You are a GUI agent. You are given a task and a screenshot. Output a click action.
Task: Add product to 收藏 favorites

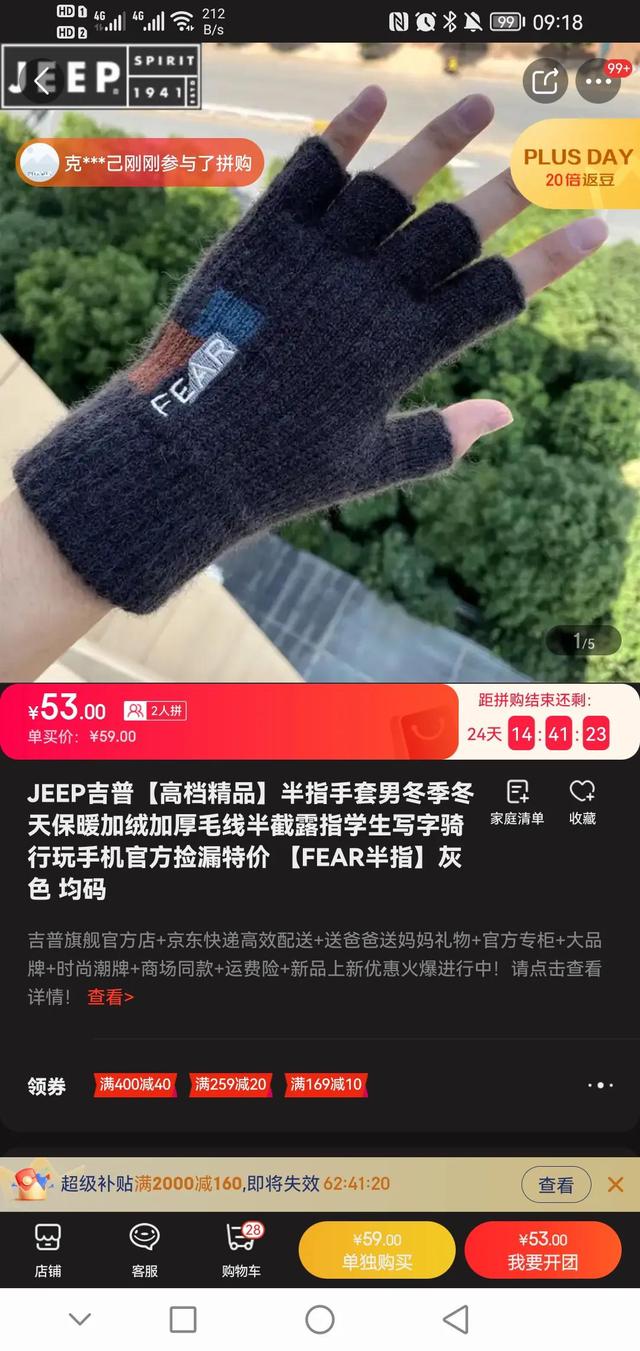tap(582, 802)
